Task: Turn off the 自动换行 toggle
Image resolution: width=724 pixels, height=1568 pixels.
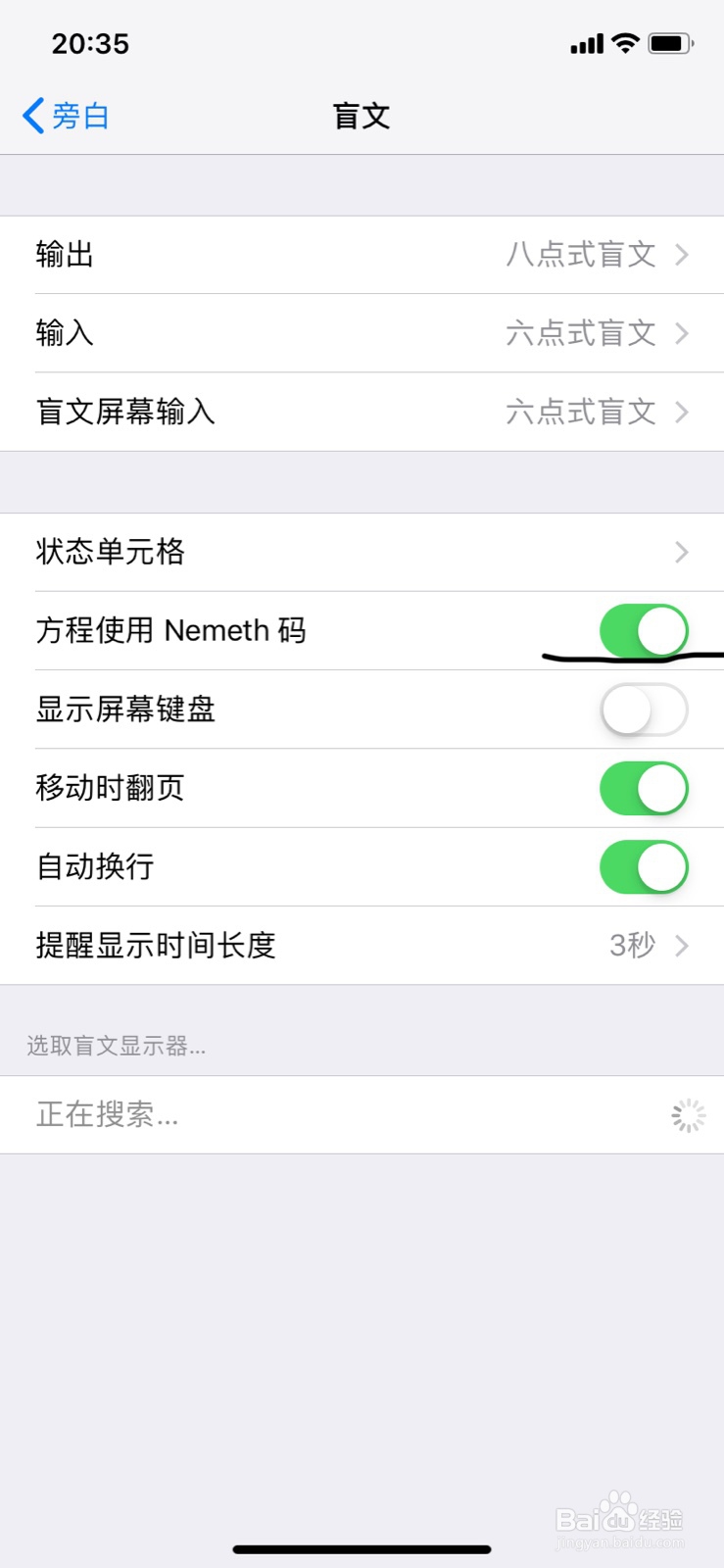Action: click(642, 866)
